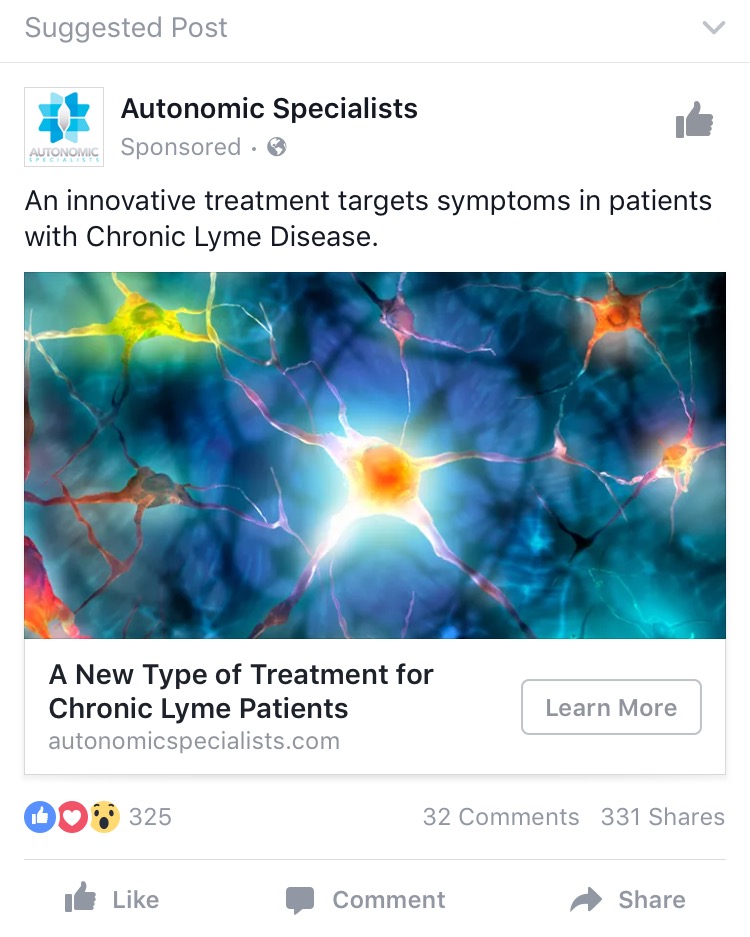This screenshot has width=750, height=937.
Task: Open the 32 Comments
Action: click(500, 817)
